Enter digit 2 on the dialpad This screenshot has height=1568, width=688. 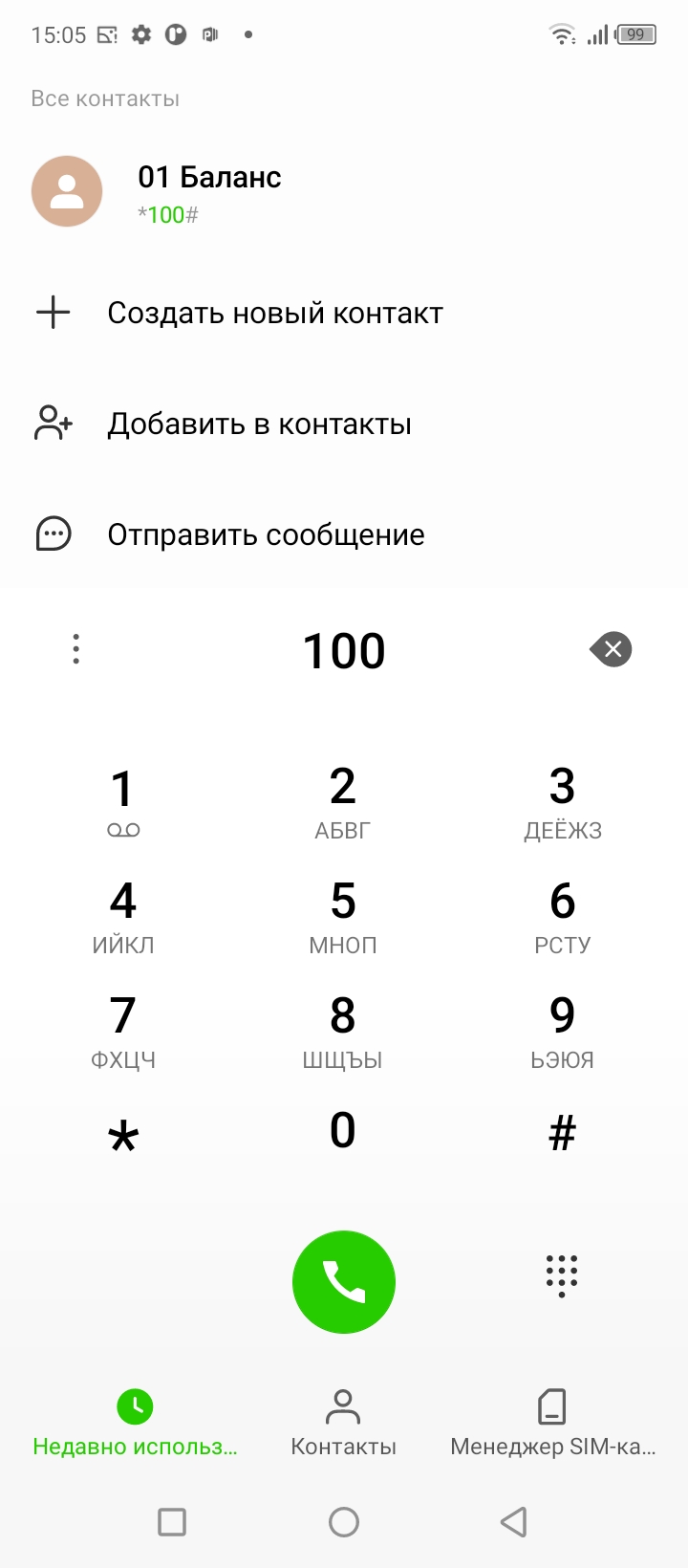[x=343, y=801]
